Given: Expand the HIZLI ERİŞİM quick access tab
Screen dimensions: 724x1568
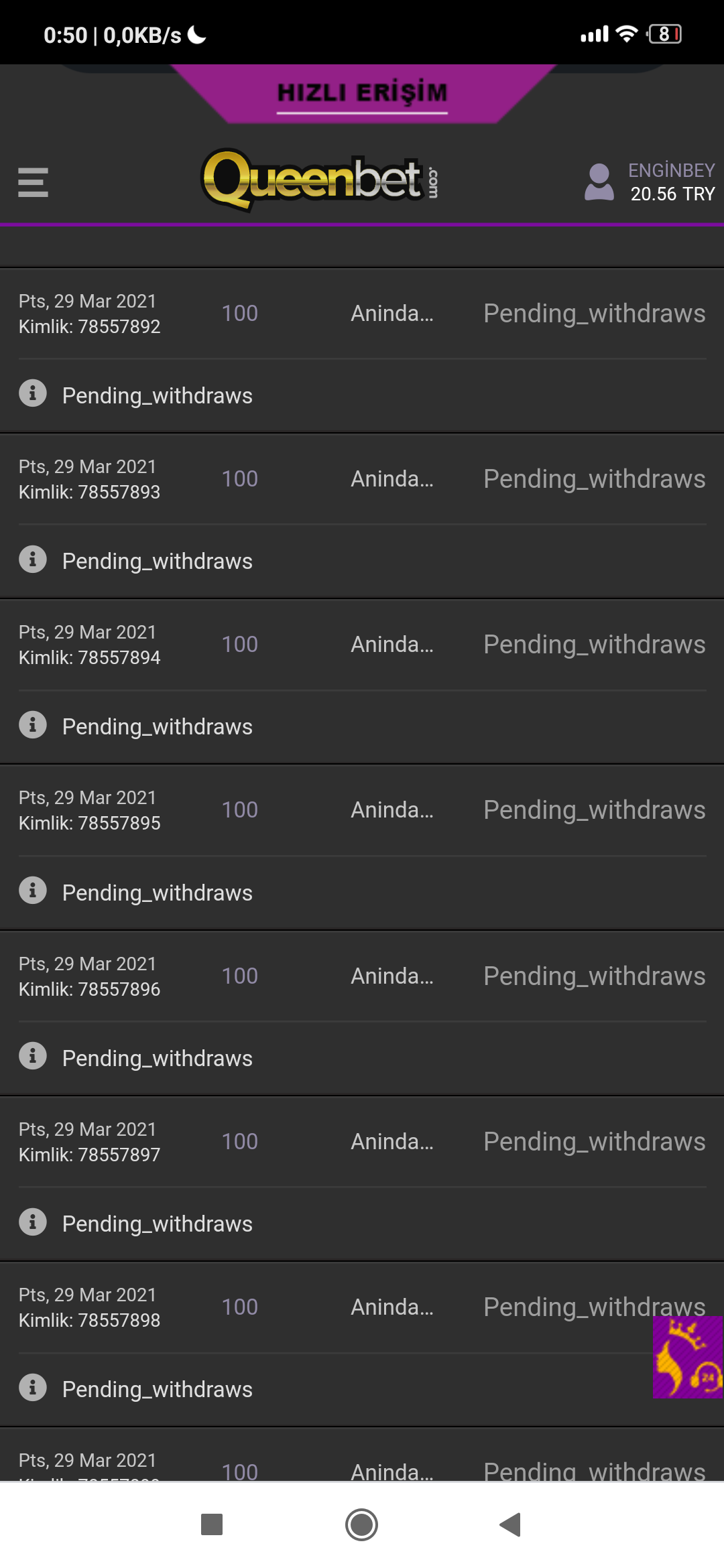Looking at the screenshot, I should (x=362, y=93).
